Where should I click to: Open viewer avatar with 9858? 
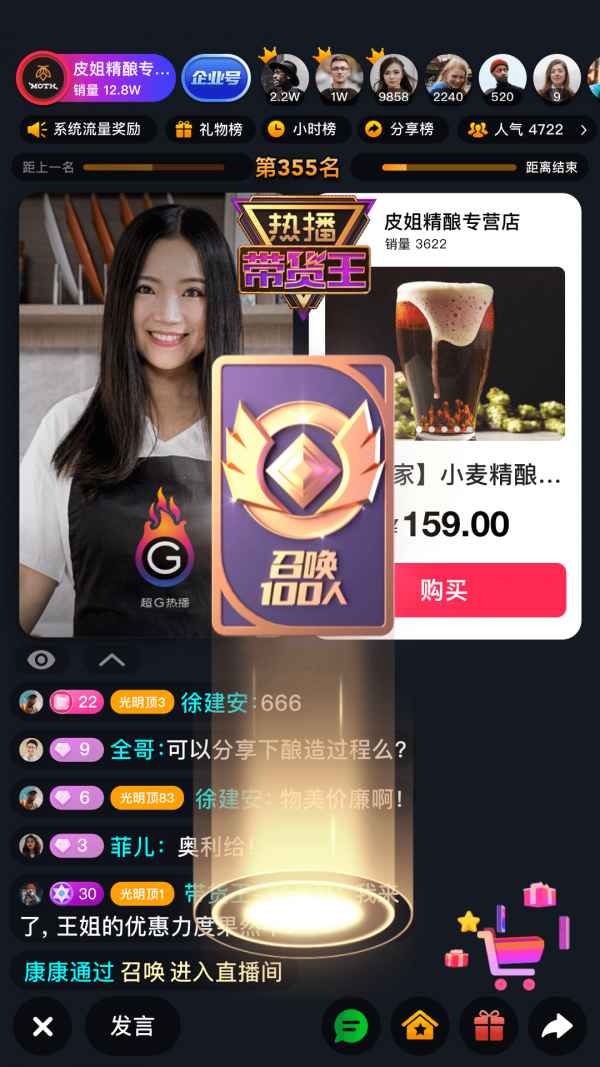393,75
